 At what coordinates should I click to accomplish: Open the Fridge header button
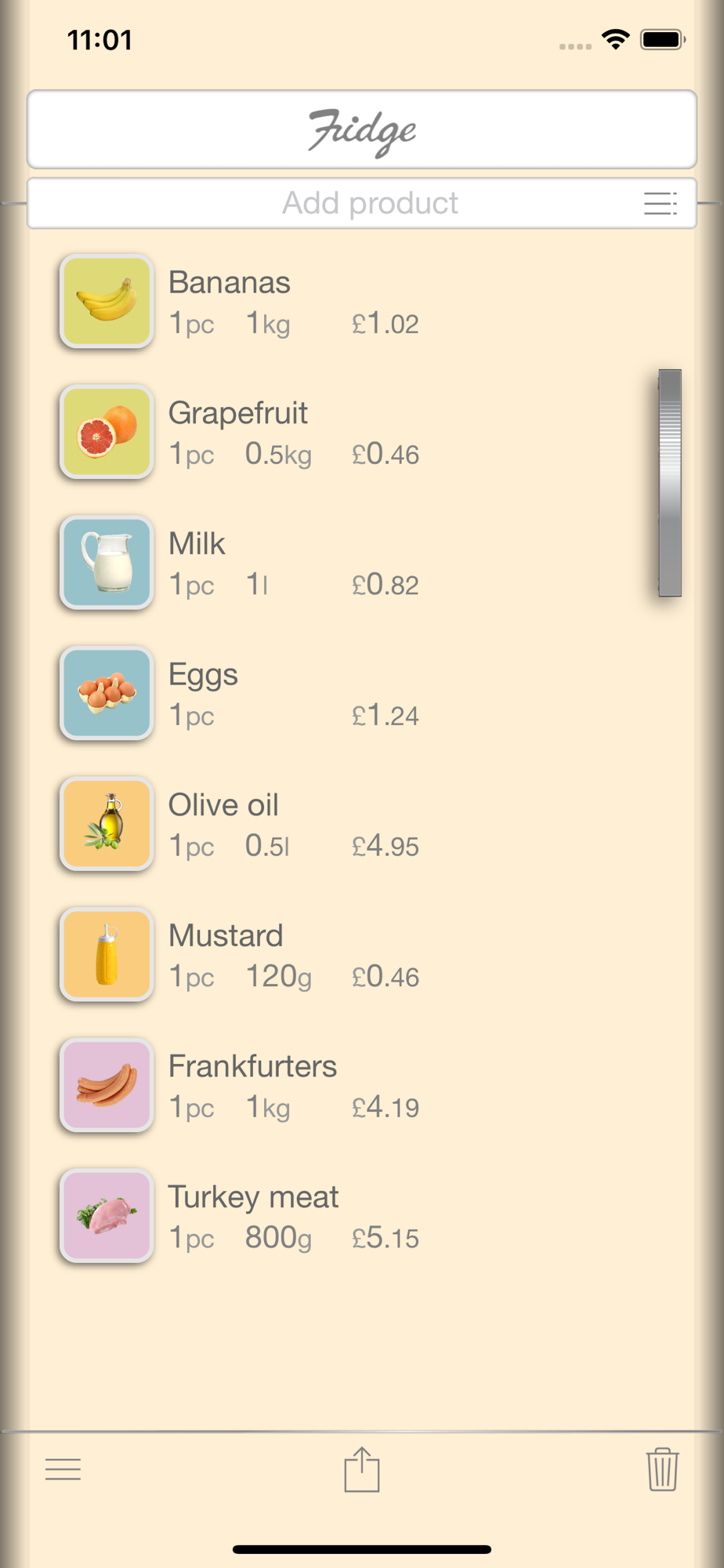pyautogui.click(x=362, y=129)
